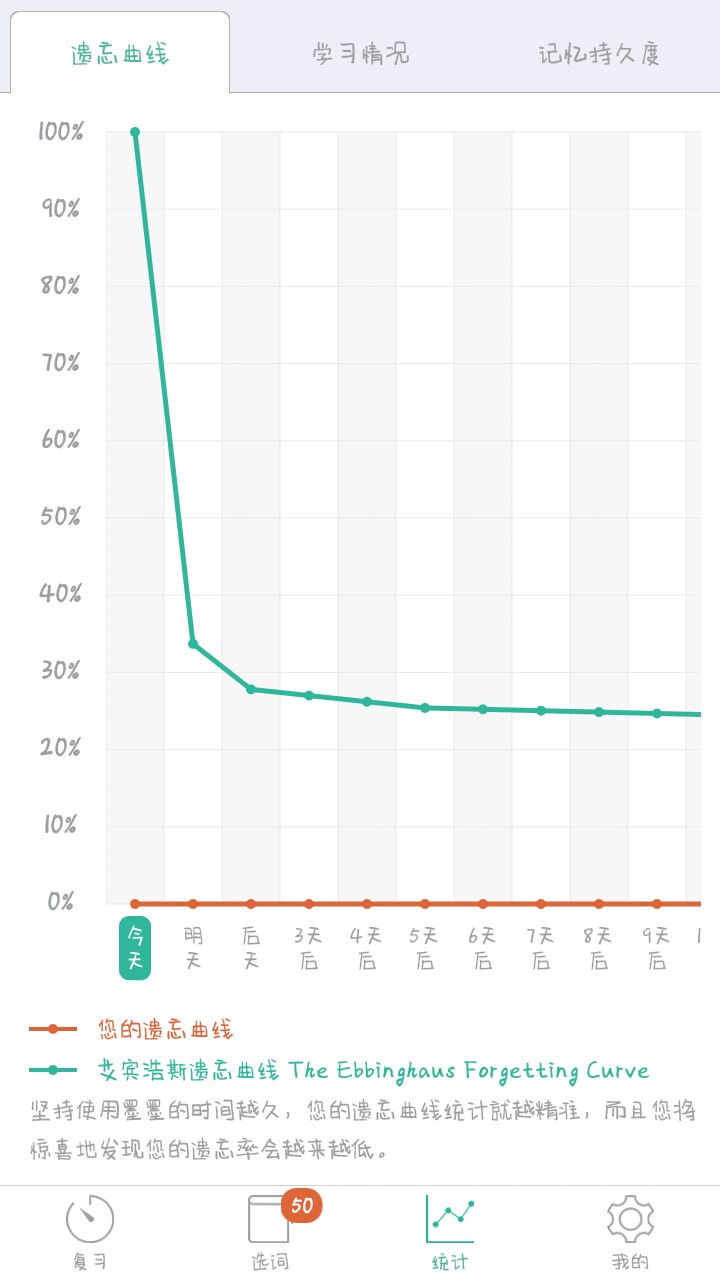This screenshot has width=720, height=1280.
Task: Open the 复习 review tab
Action: (90, 1232)
